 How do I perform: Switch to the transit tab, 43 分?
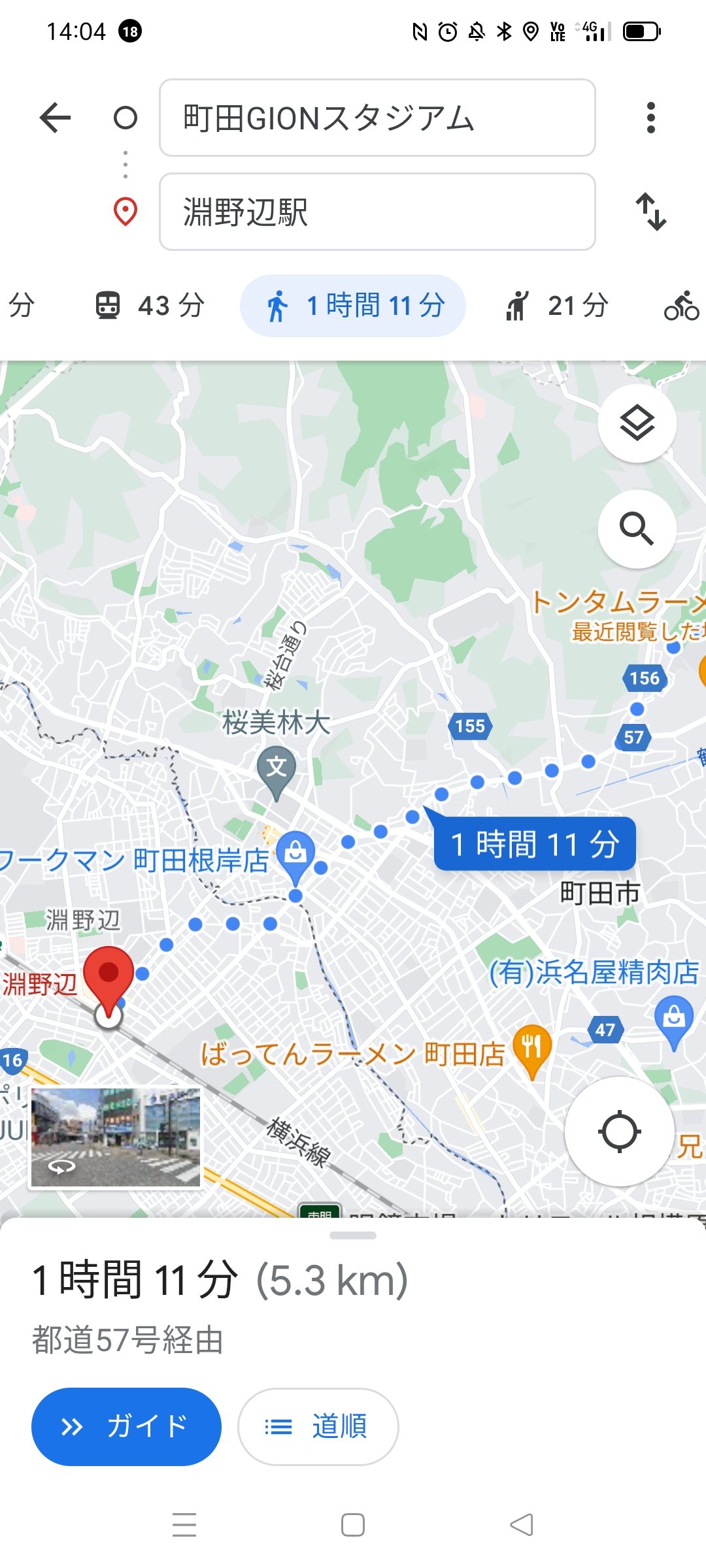[x=150, y=305]
